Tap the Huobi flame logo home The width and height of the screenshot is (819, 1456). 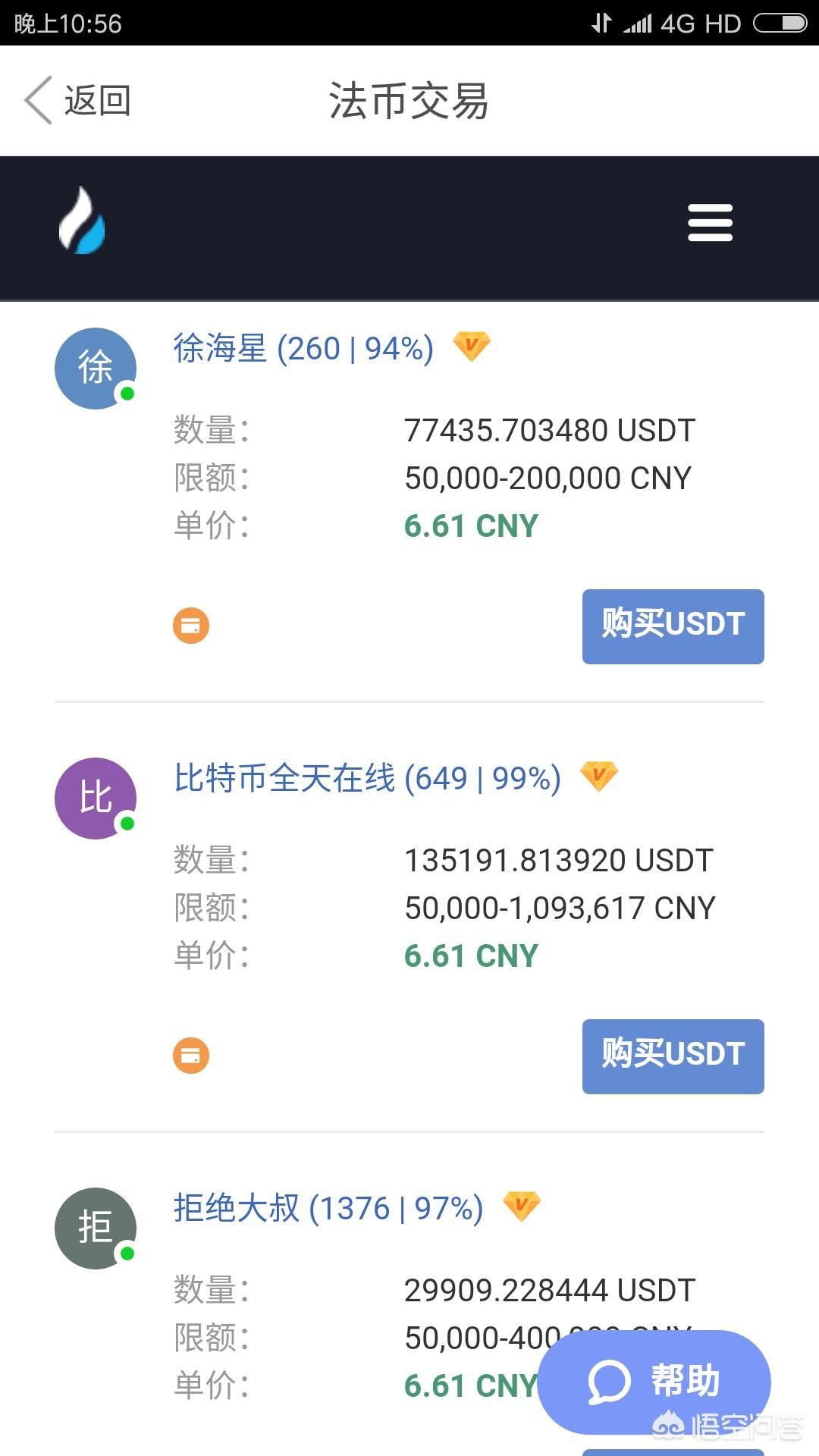click(82, 221)
